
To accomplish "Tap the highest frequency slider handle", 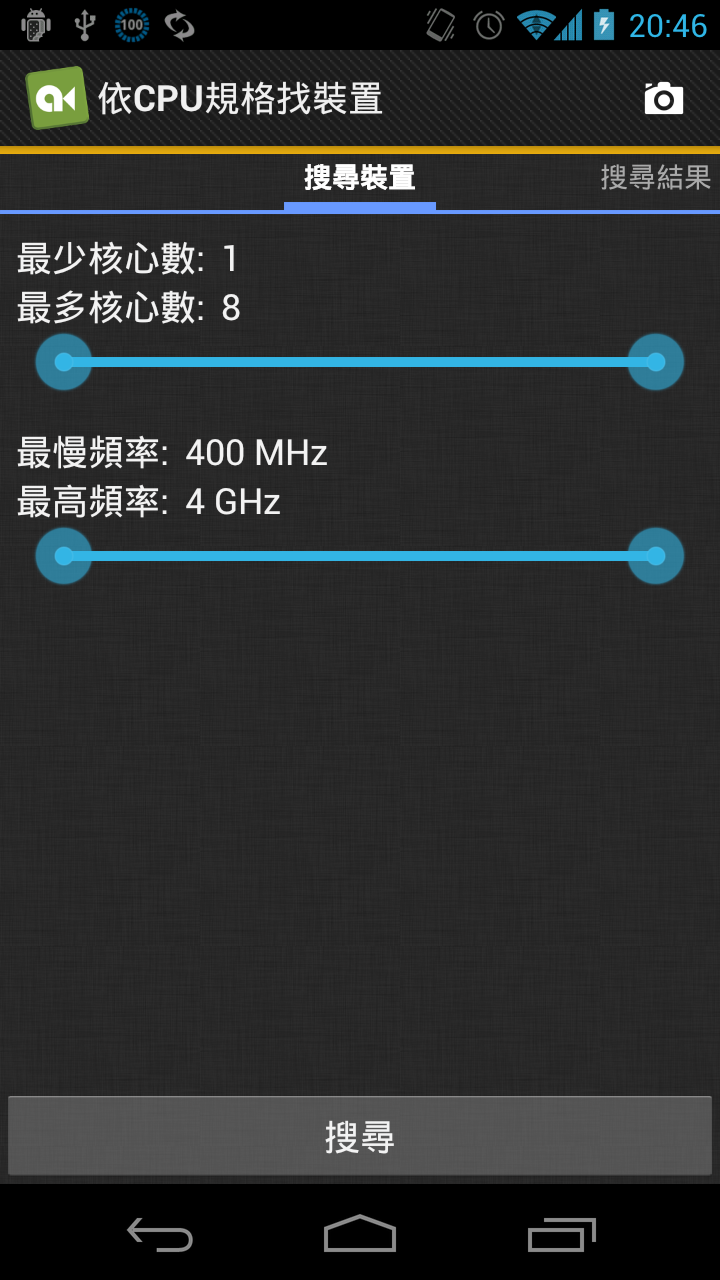I will click(655, 556).
